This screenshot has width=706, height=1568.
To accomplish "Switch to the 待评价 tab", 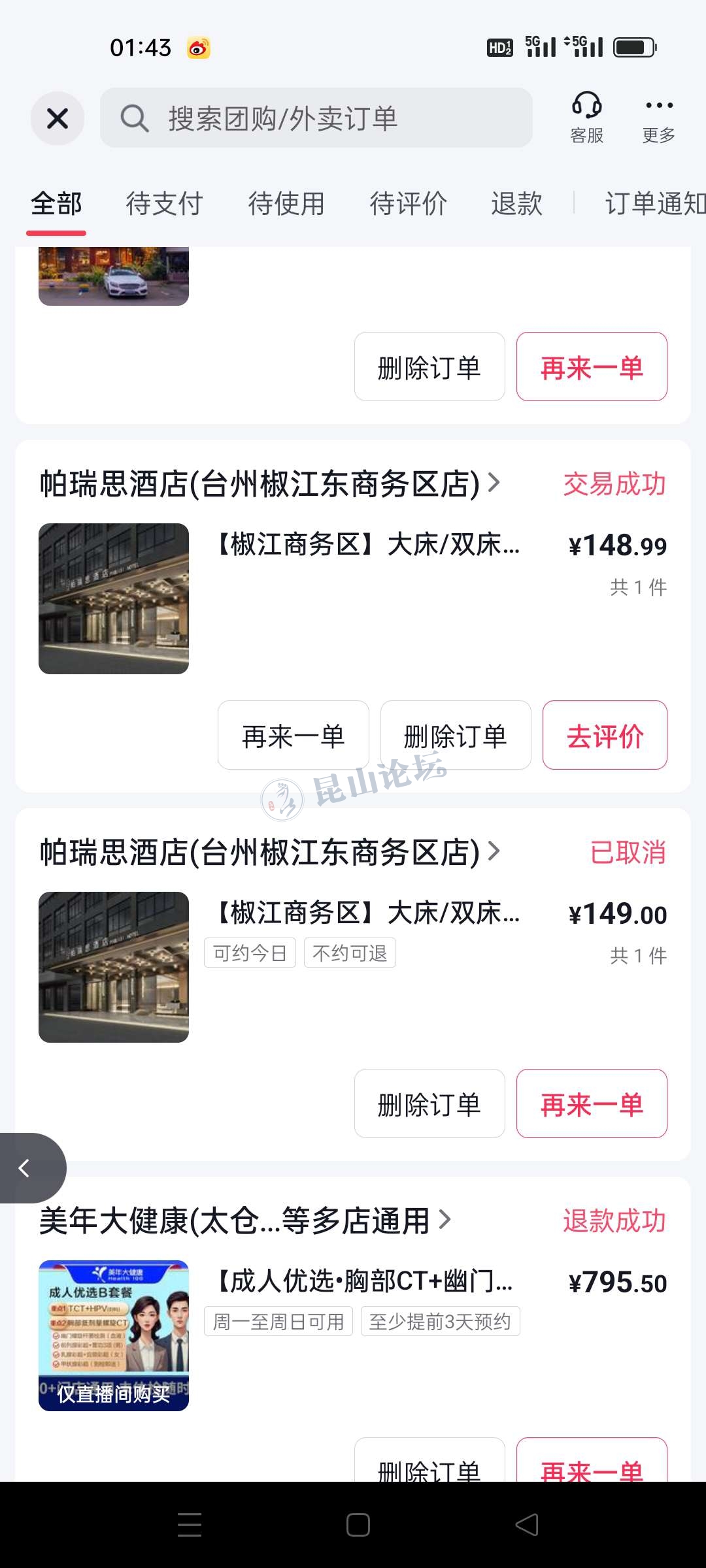I will pyautogui.click(x=408, y=203).
